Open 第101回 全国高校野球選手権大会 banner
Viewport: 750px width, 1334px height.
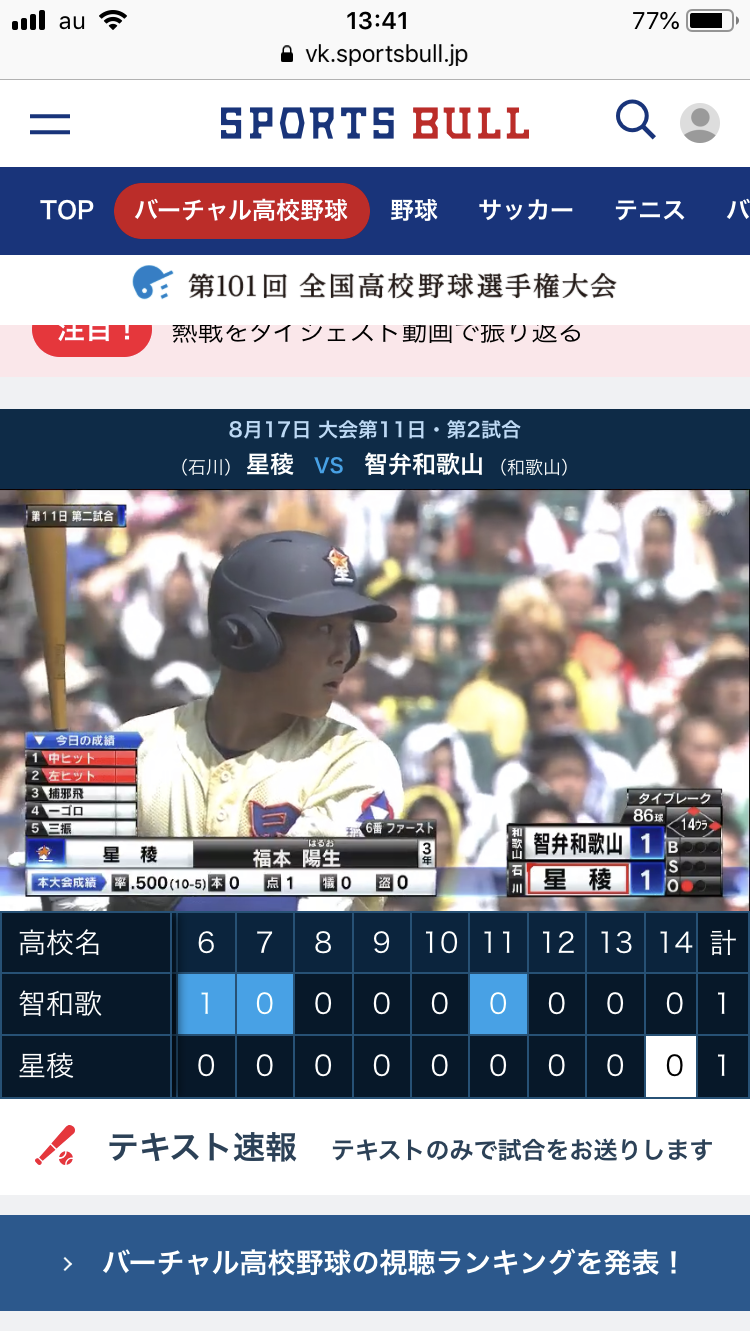click(x=375, y=286)
